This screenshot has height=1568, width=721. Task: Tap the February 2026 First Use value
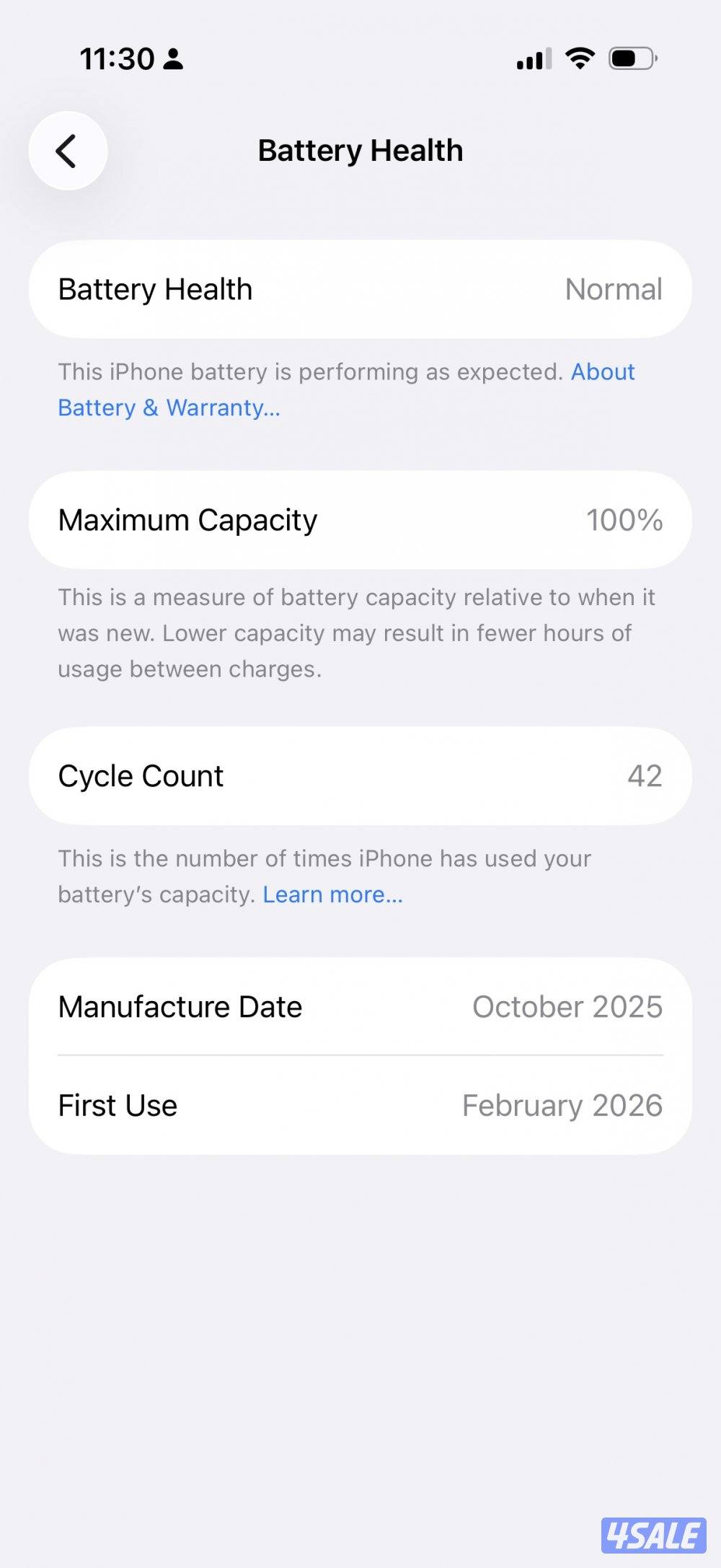click(562, 1105)
